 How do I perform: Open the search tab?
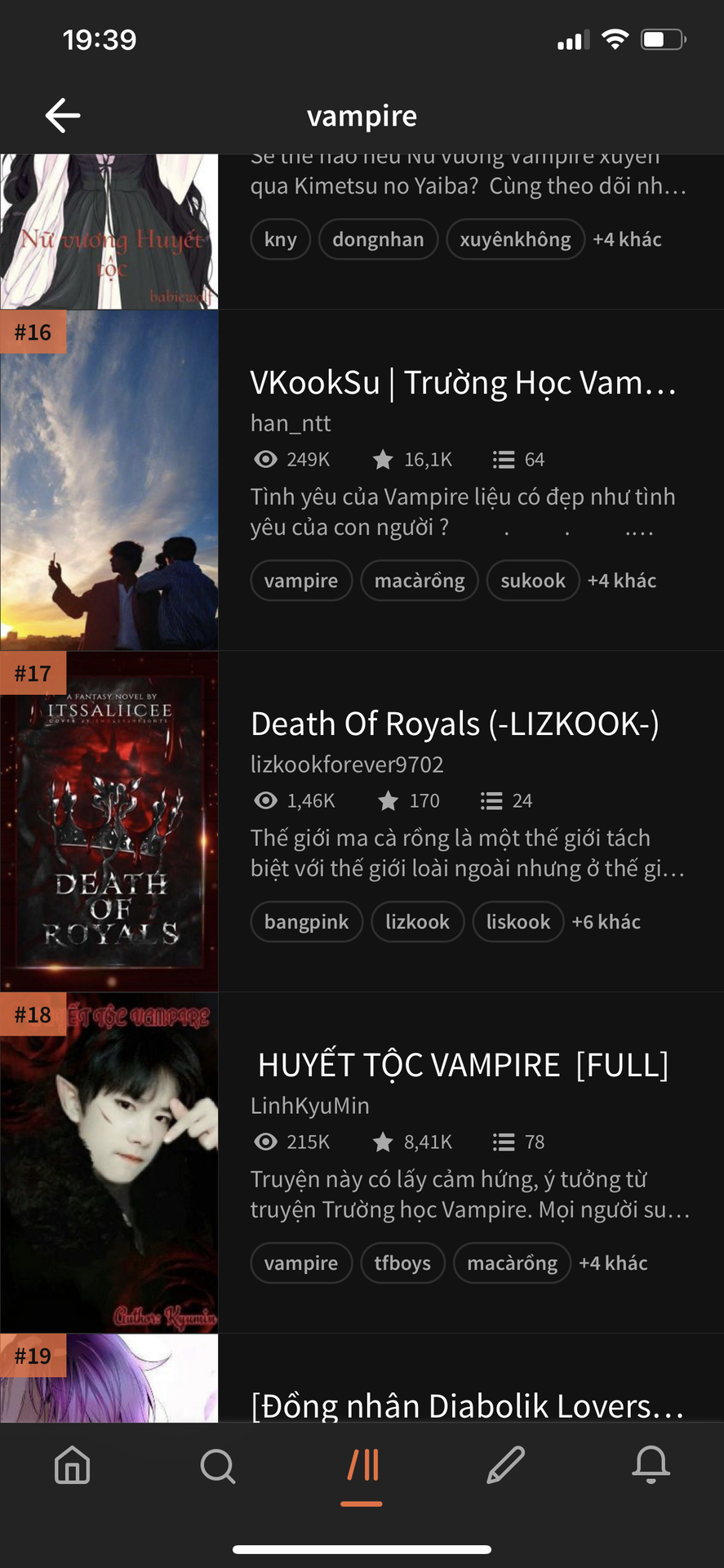click(x=217, y=1465)
